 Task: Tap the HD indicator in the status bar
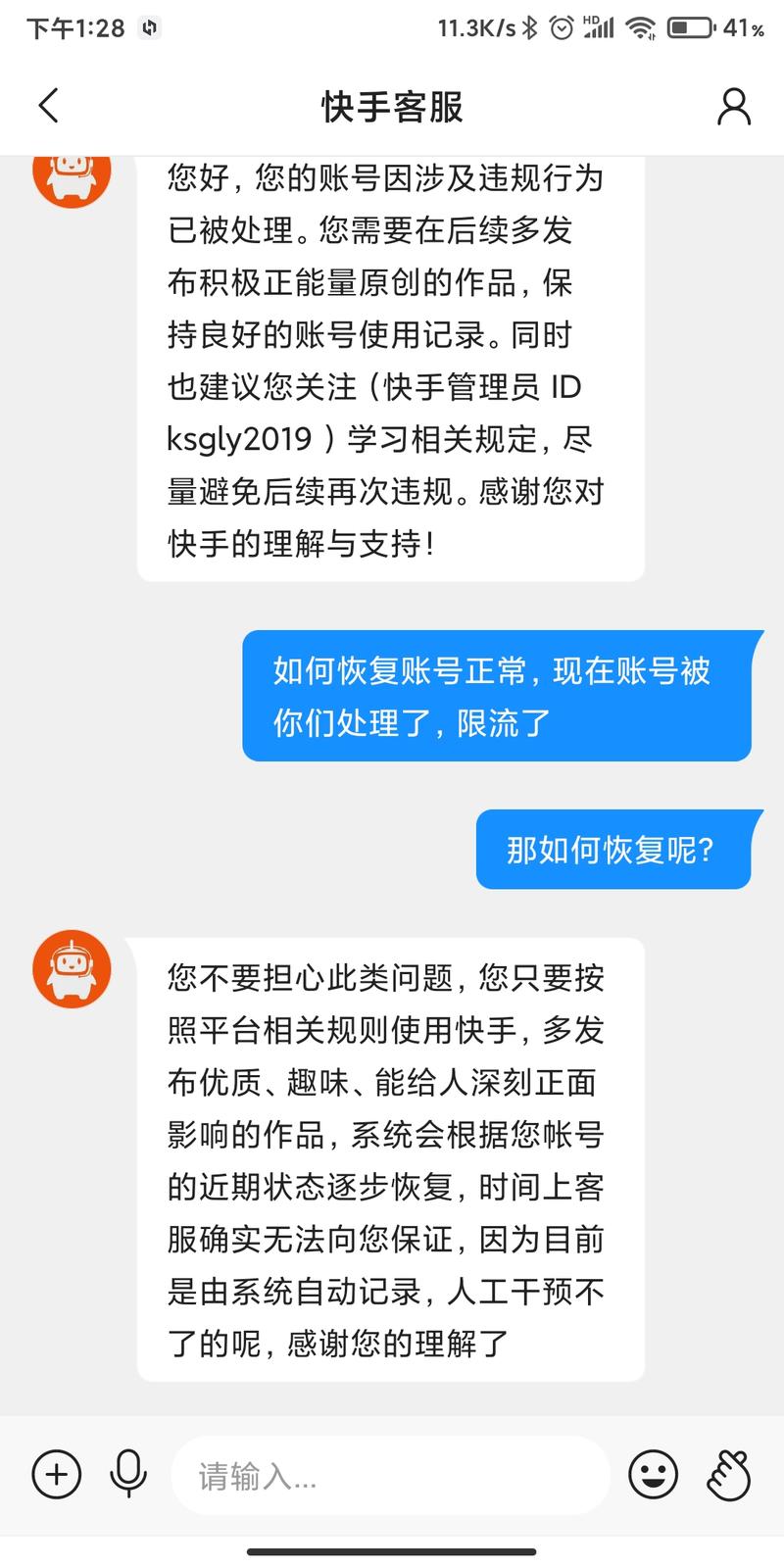pos(590,22)
